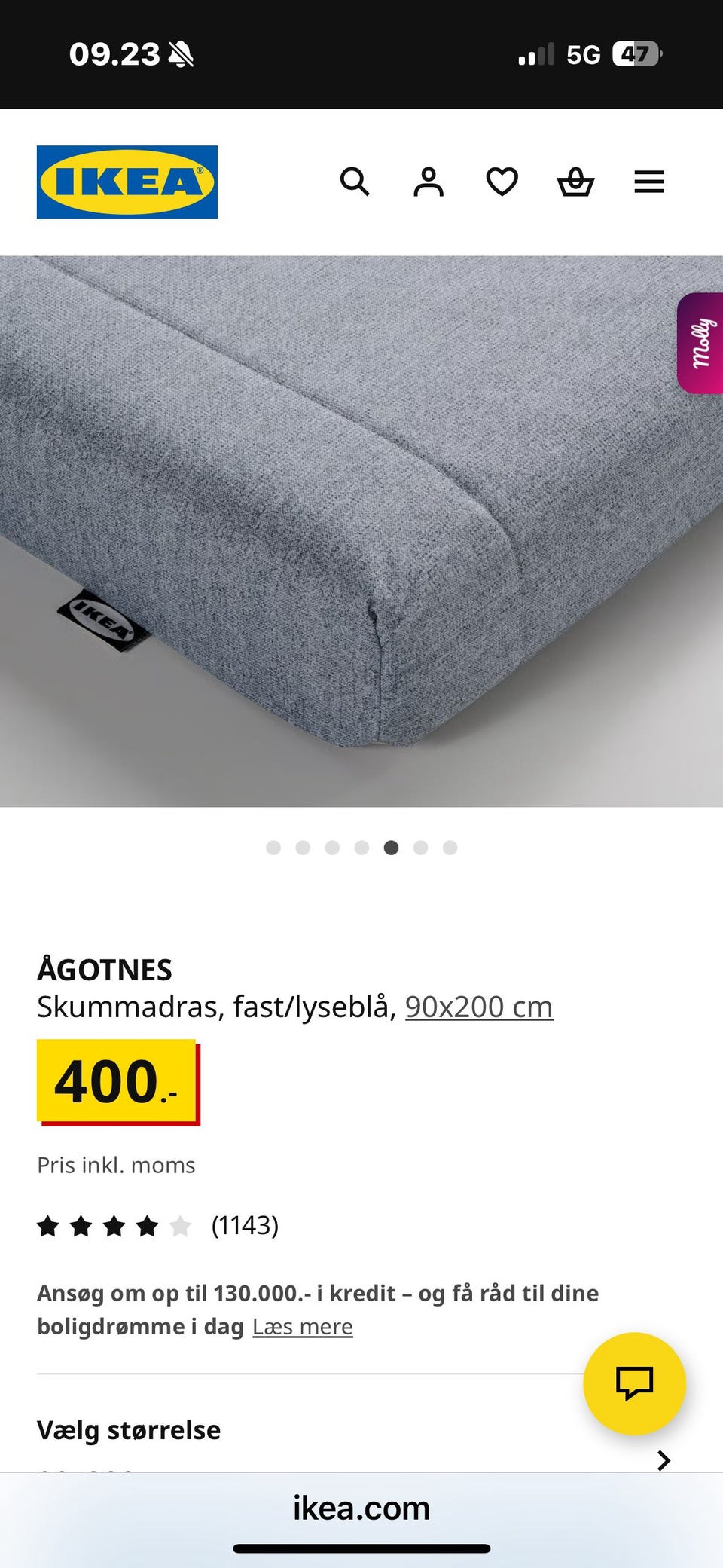Expand the Vælg størrelse section

pos(128,1429)
